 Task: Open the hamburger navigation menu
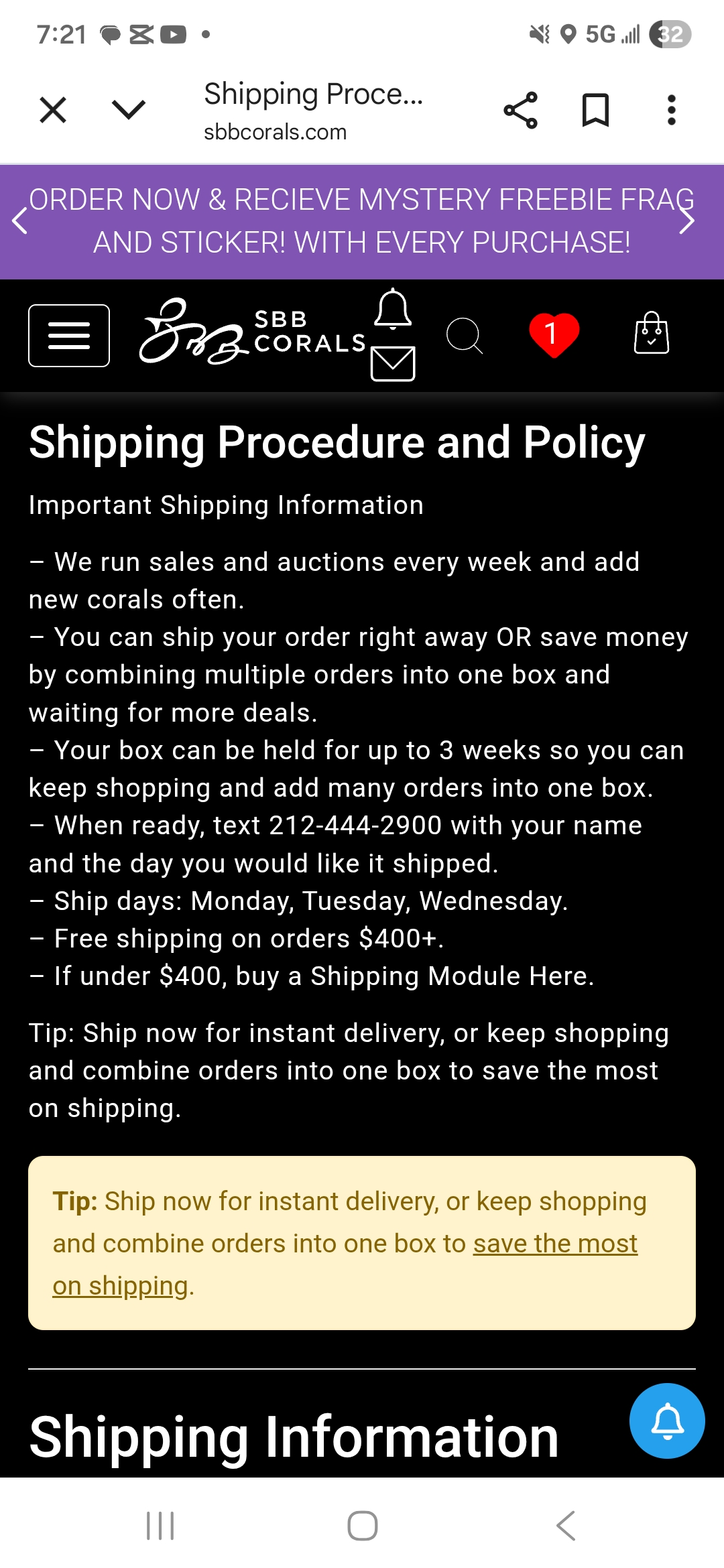[69, 336]
